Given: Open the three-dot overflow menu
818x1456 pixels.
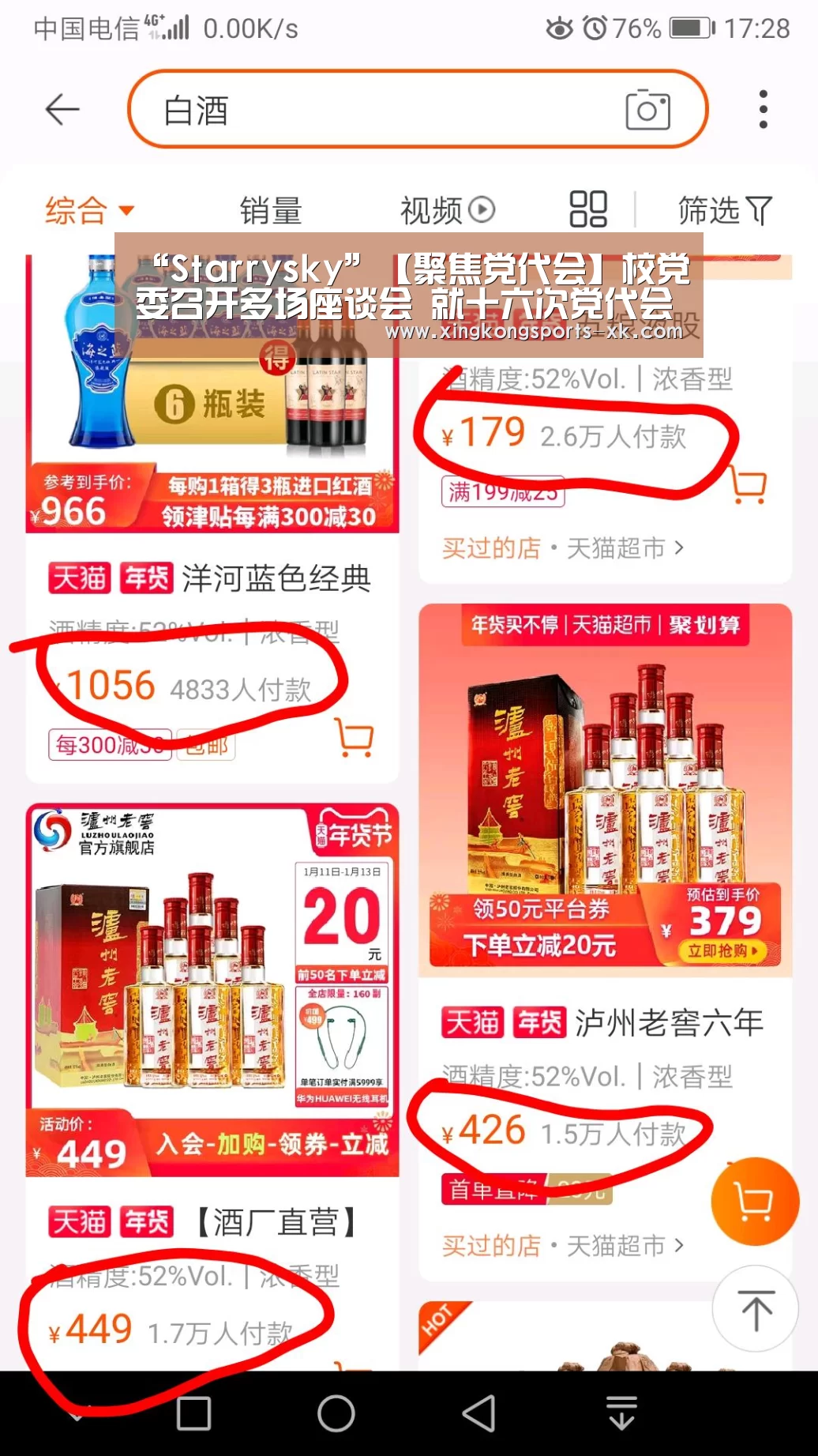Looking at the screenshot, I should click(763, 109).
